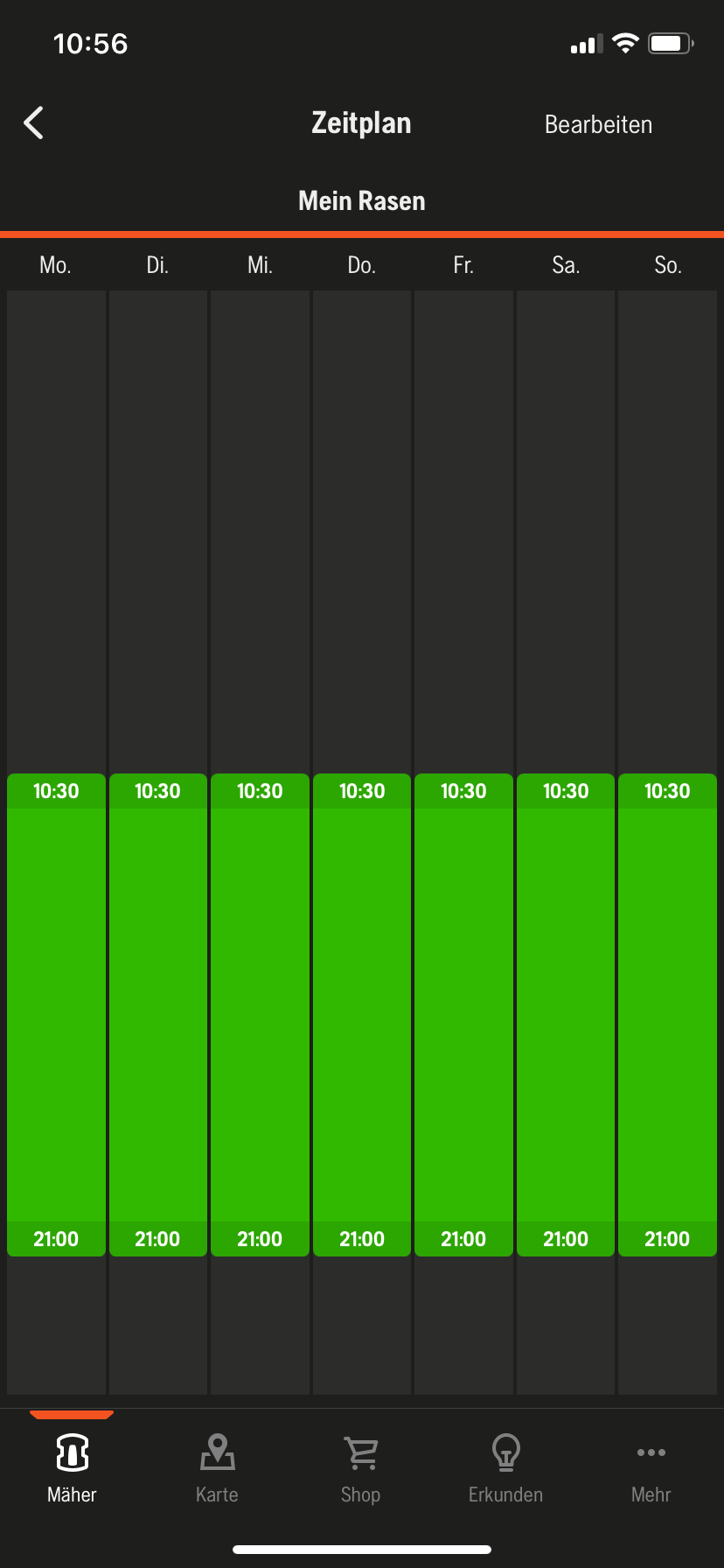Tap Bearbeiten to edit the schedule
This screenshot has width=724, height=1568.
coord(598,124)
